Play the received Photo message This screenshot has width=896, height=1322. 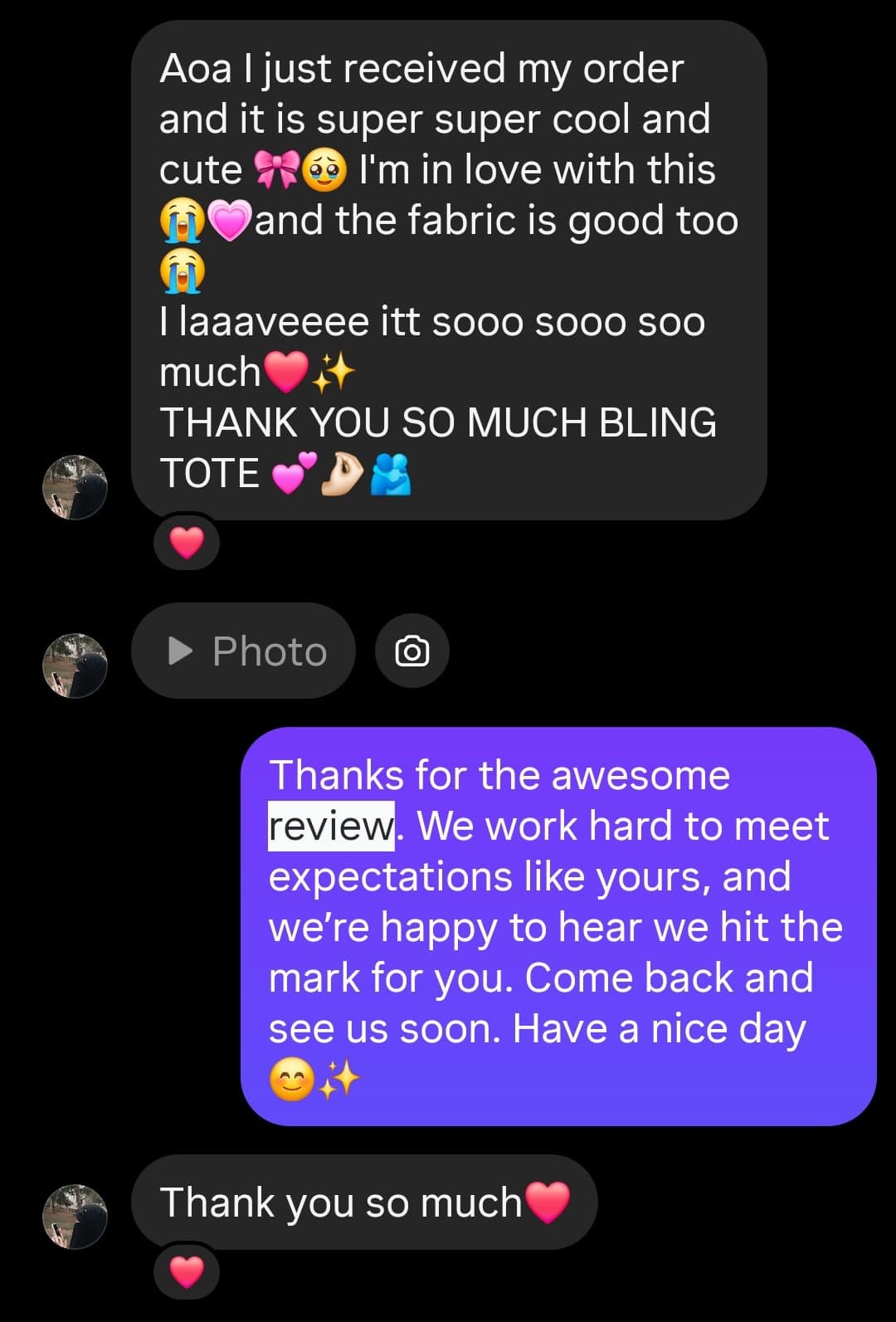pyautogui.click(x=243, y=651)
